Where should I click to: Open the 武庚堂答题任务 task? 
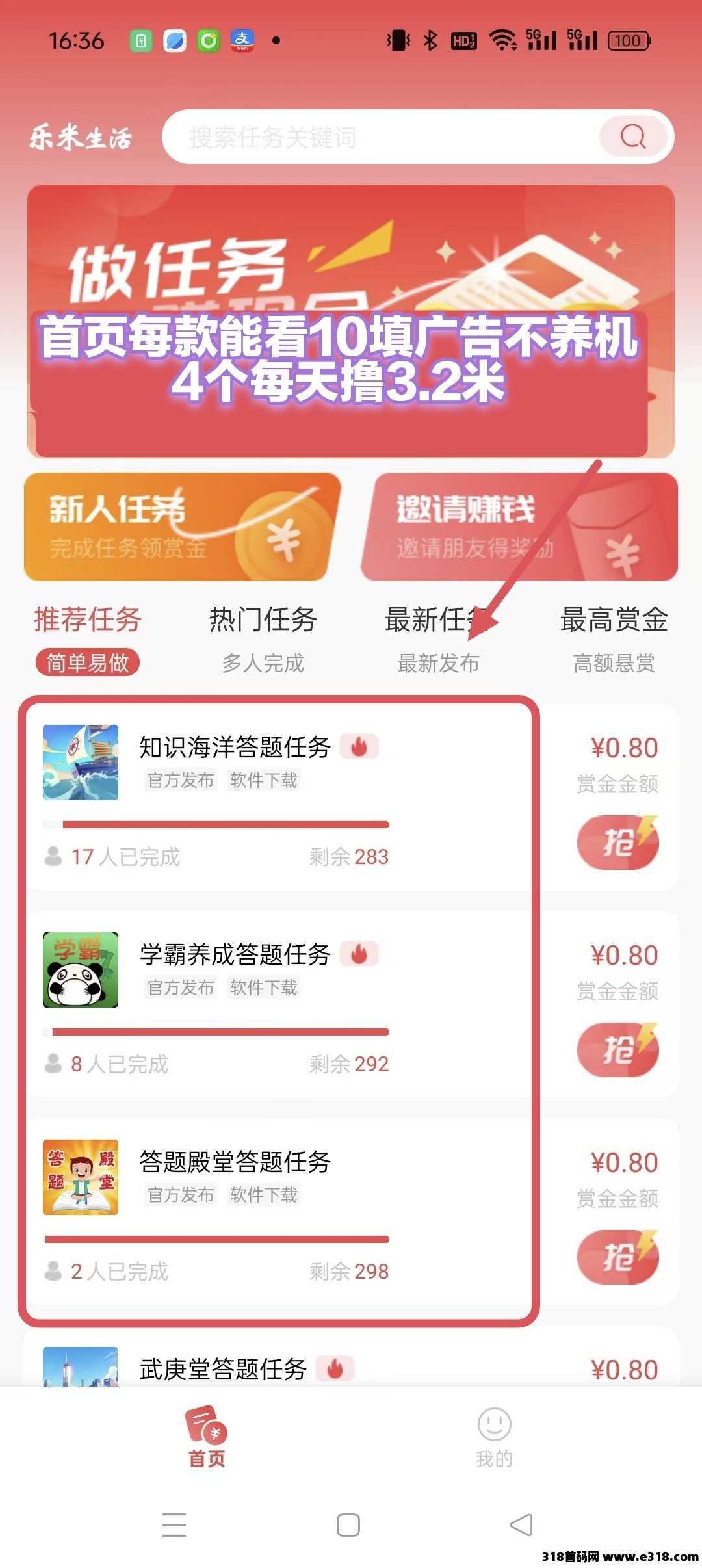click(223, 1369)
